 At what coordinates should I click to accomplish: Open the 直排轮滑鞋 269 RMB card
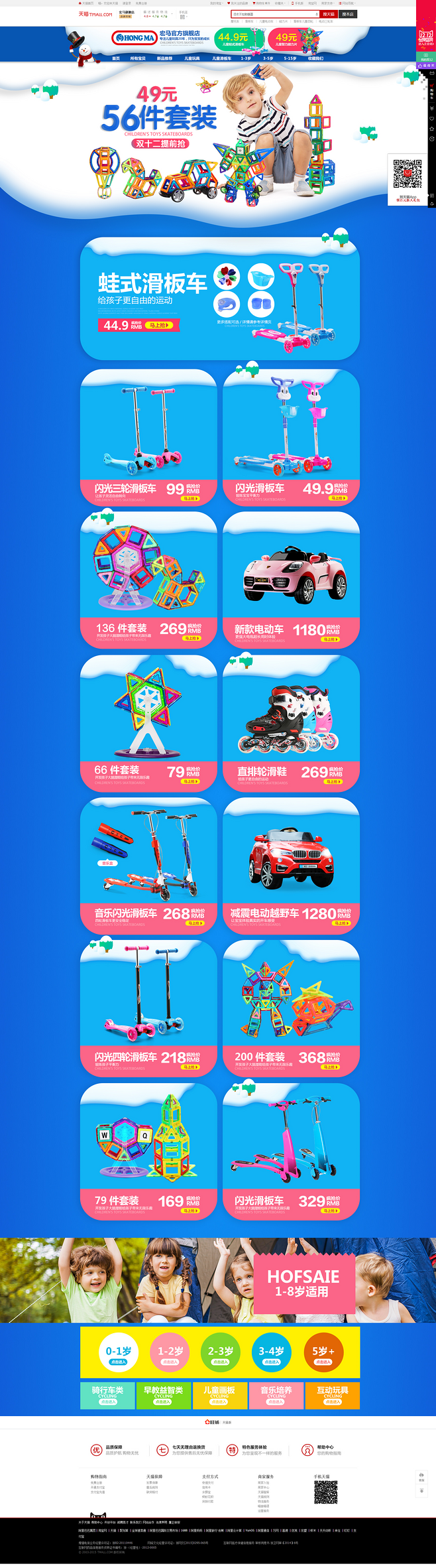[292, 724]
